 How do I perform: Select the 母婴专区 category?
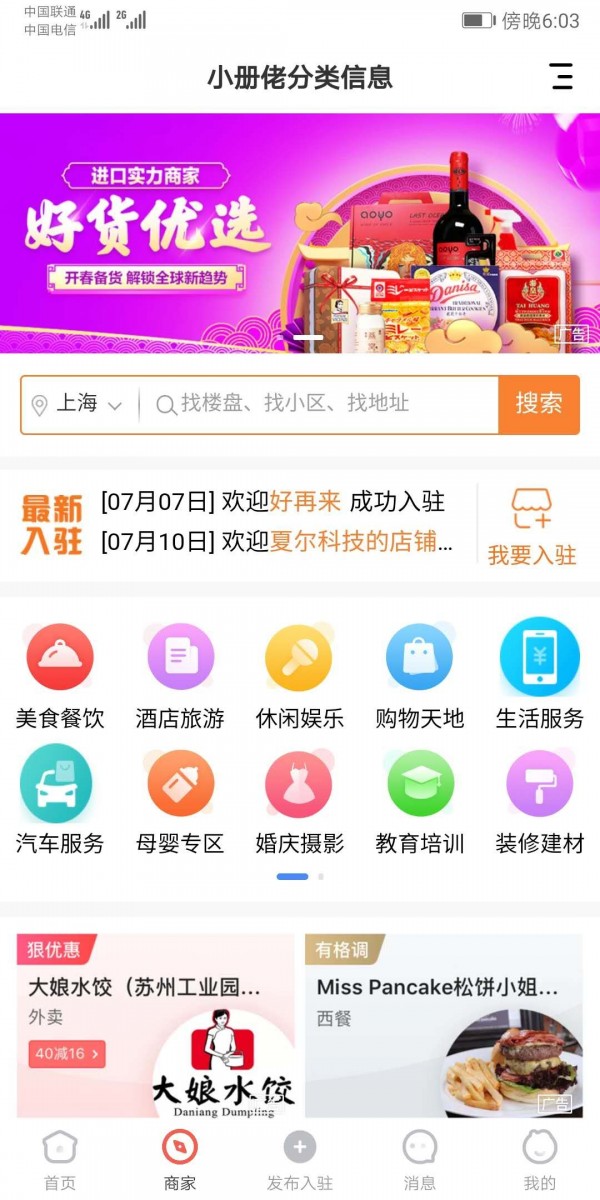180,800
